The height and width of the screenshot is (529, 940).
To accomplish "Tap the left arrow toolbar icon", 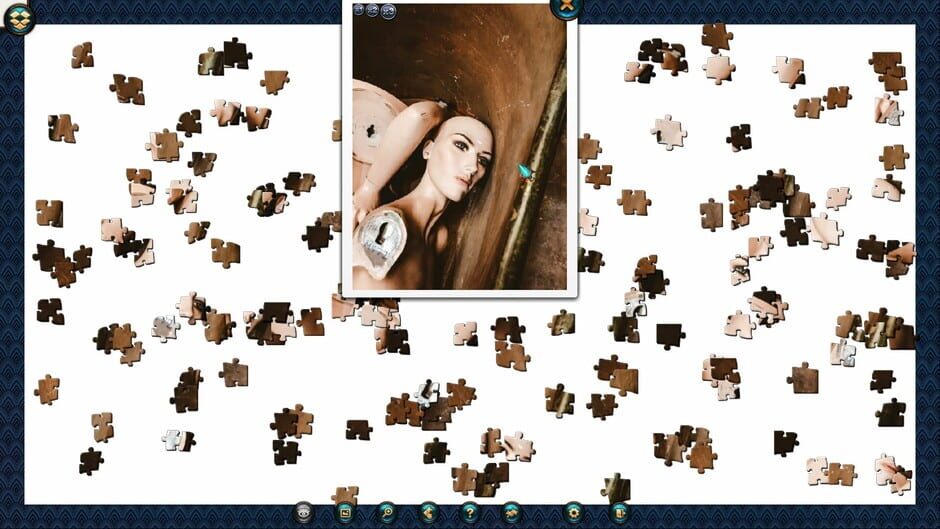I will point(429,513).
